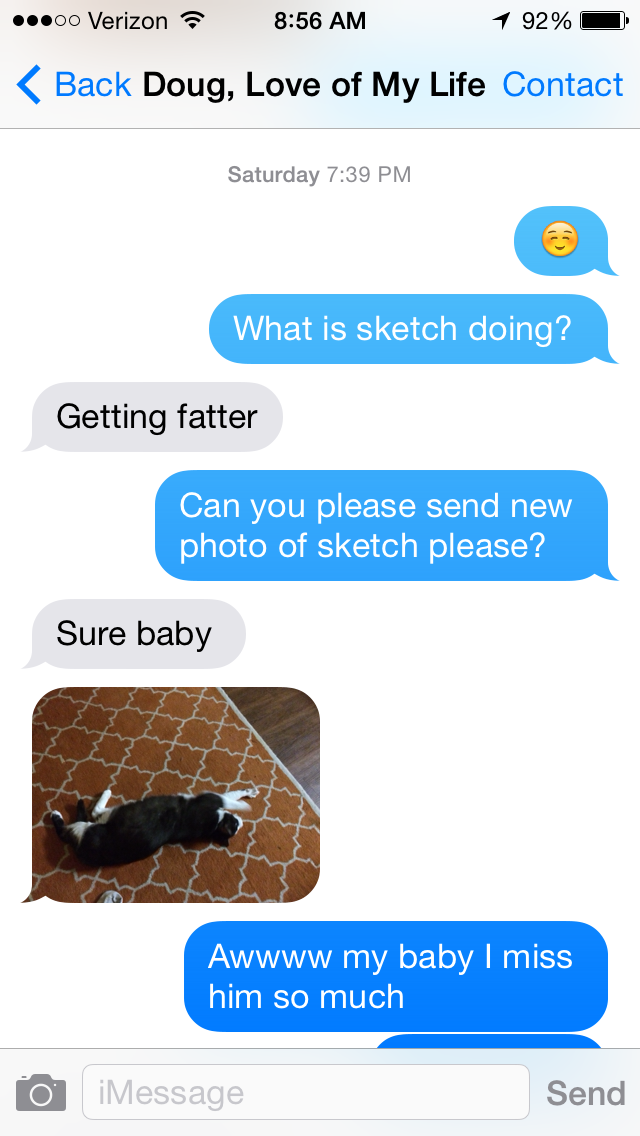This screenshot has width=640, height=1136.
Task: Open the cat photo Doug sent
Action: pos(176,795)
